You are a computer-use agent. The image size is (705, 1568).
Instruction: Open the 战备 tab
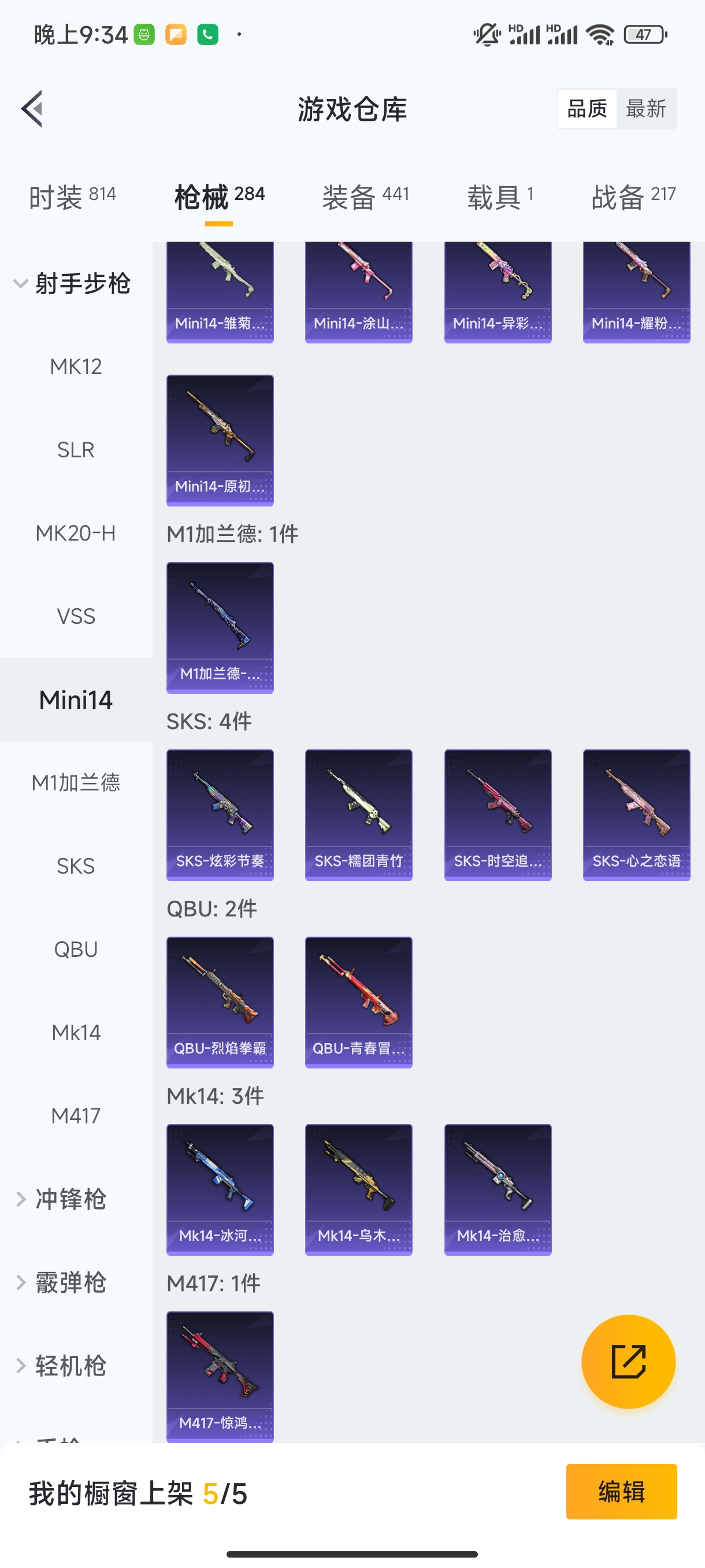[633, 197]
